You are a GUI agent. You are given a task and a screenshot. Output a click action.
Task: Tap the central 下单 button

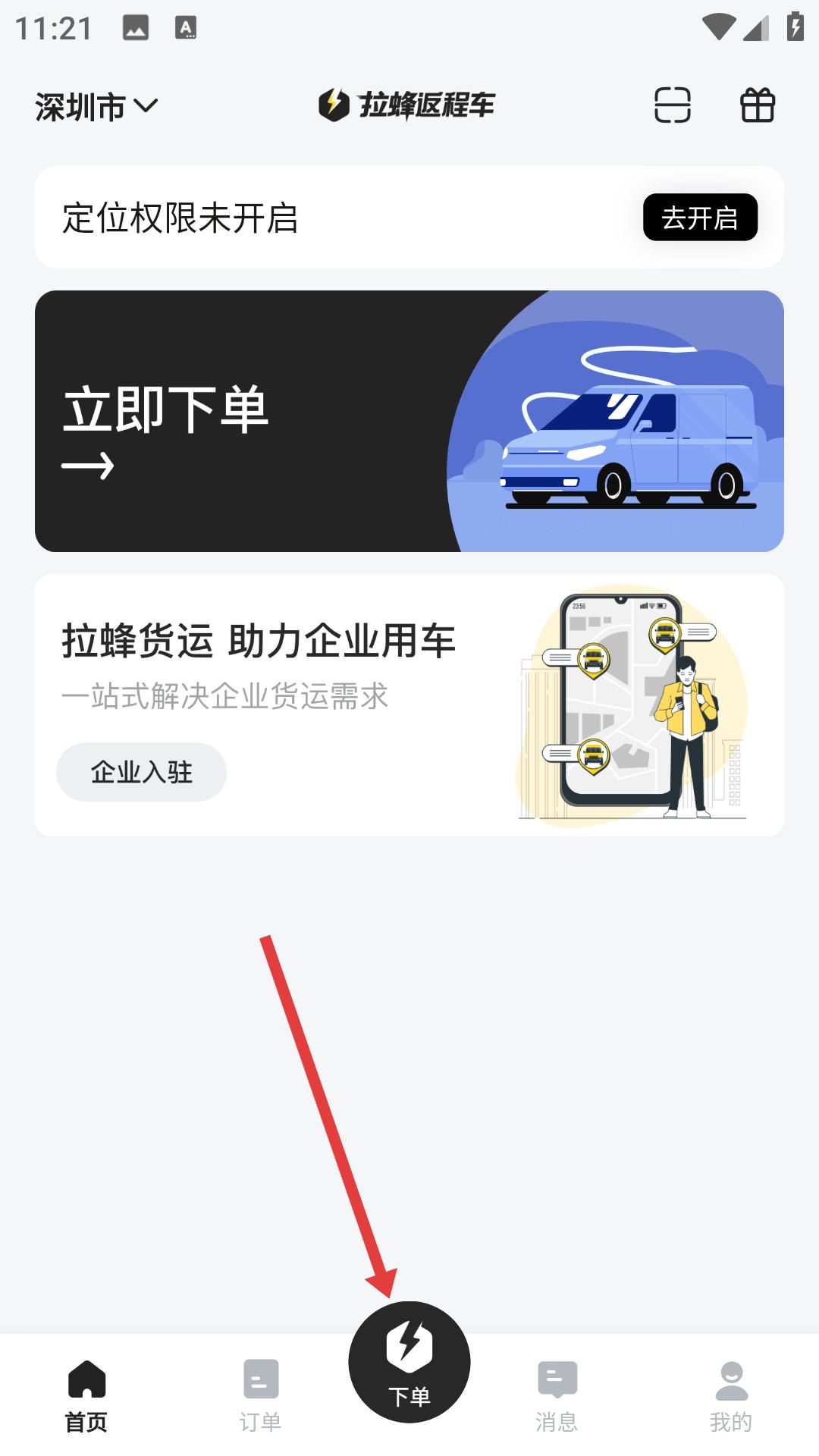pos(409,1362)
